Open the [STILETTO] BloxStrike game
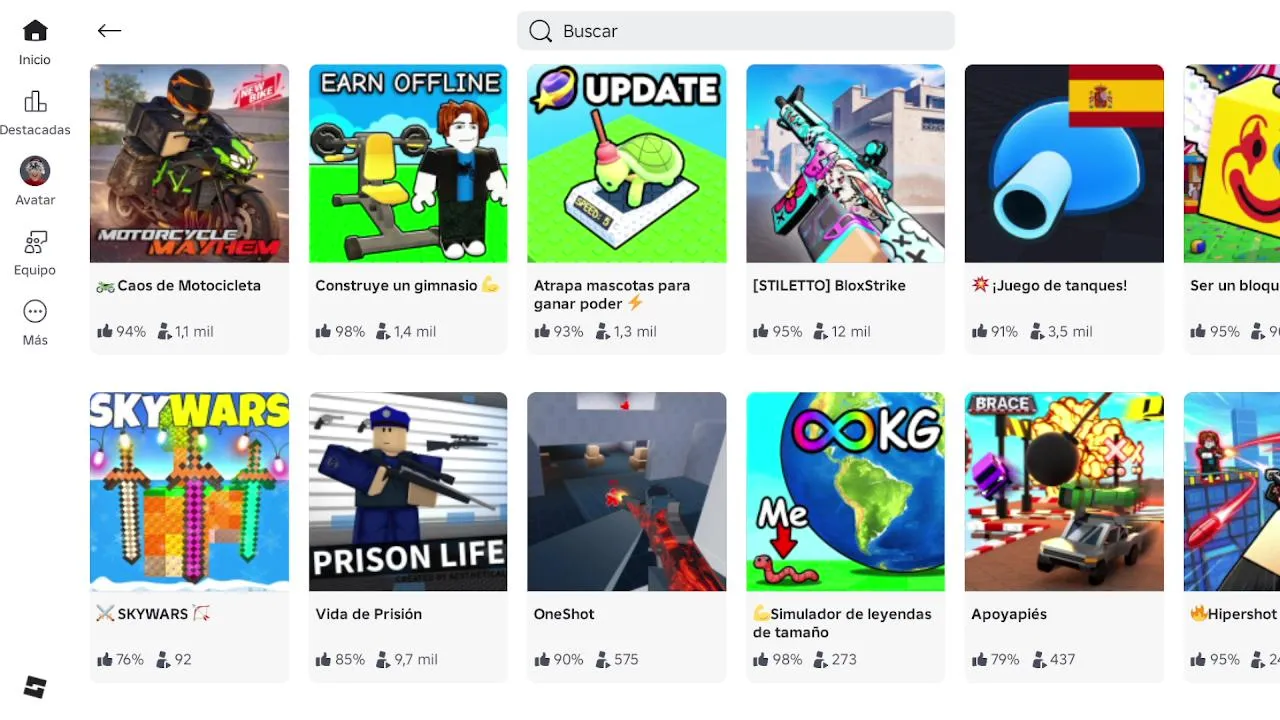This screenshot has width=1280, height=720. coord(845,164)
